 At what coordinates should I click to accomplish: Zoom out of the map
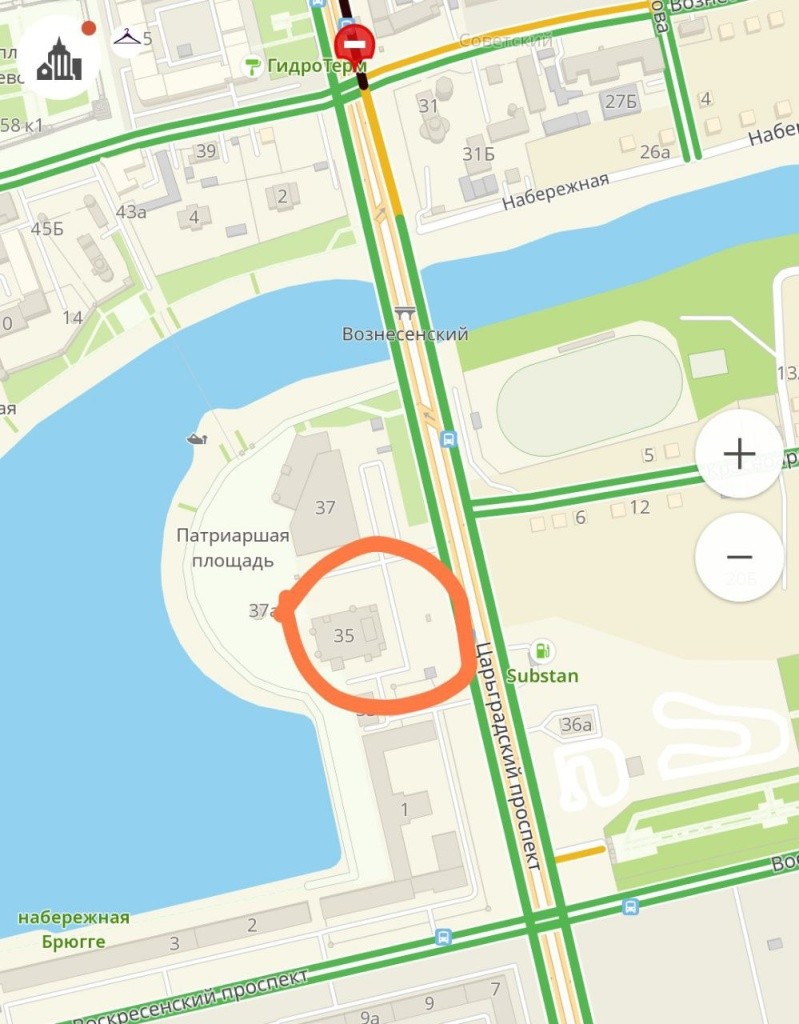(x=739, y=557)
